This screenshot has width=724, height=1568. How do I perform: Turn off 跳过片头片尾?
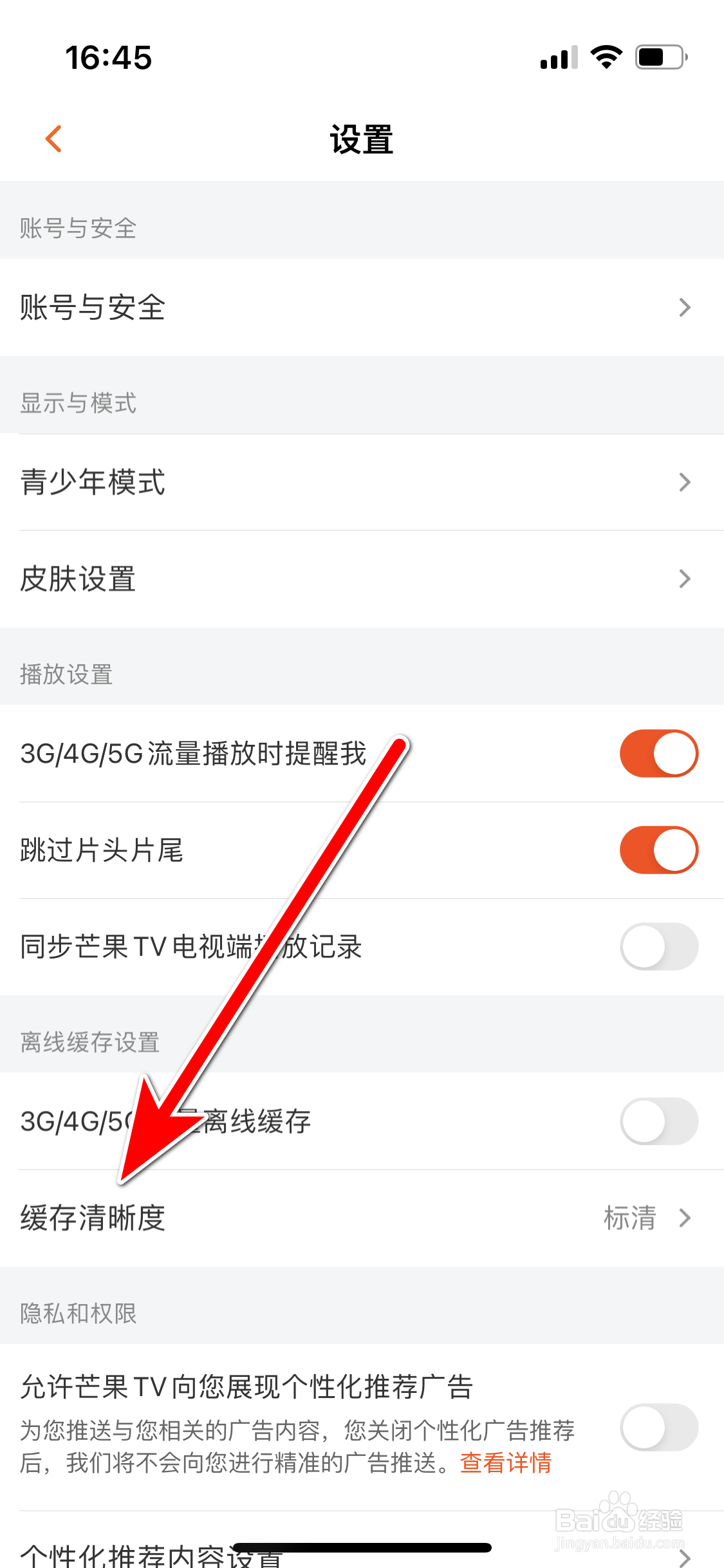[x=658, y=850]
